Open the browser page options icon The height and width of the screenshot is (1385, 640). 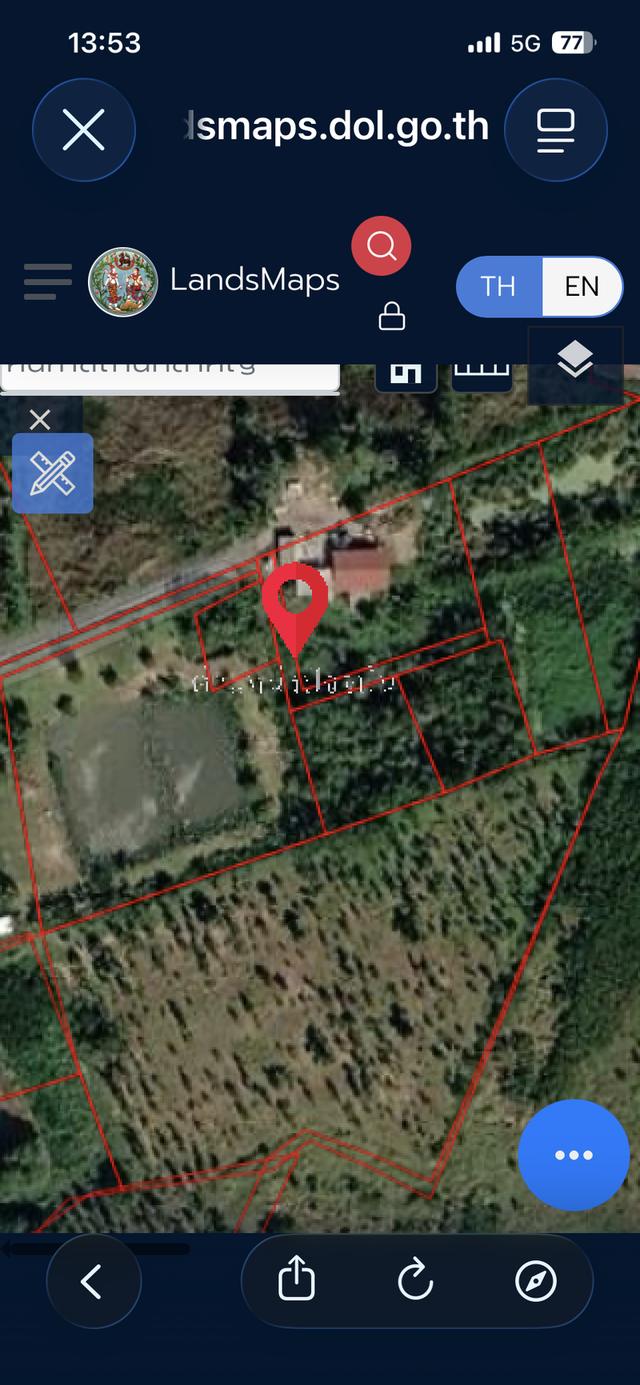[555, 130]
